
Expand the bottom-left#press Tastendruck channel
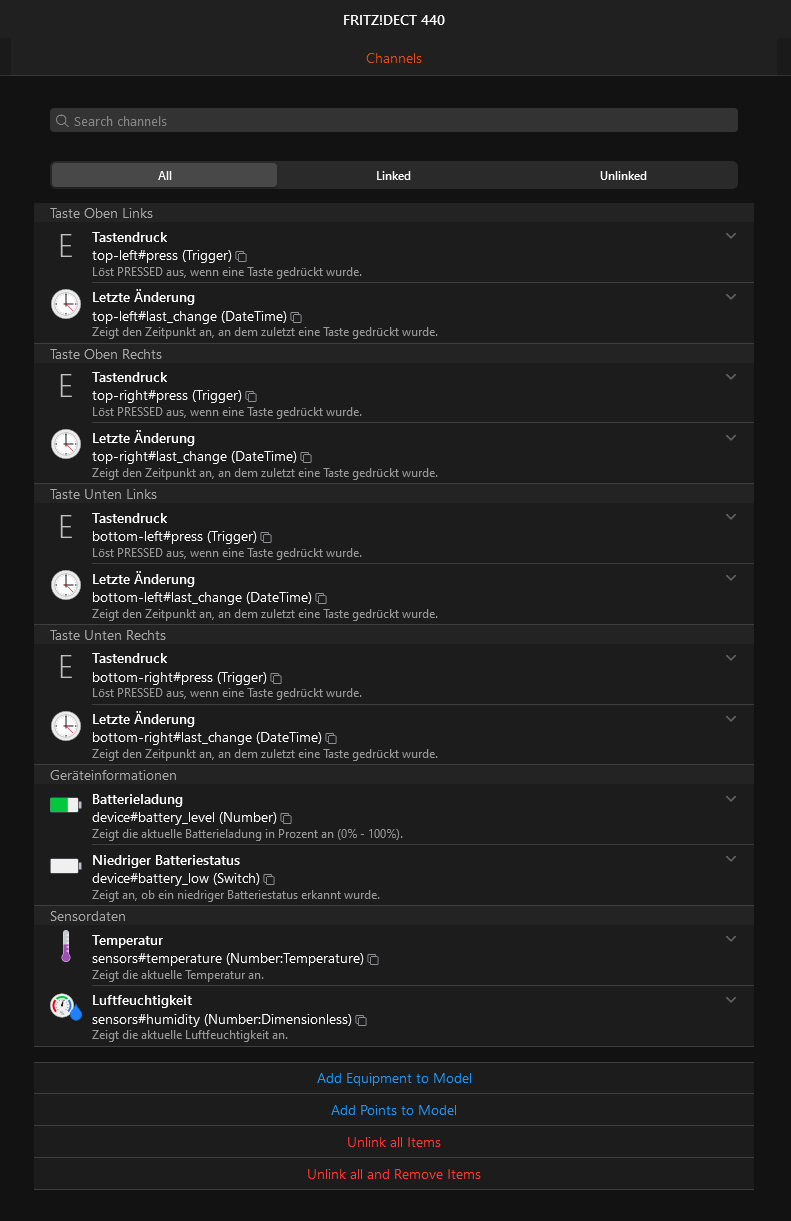pyautogui.click(x=731, y=517)
